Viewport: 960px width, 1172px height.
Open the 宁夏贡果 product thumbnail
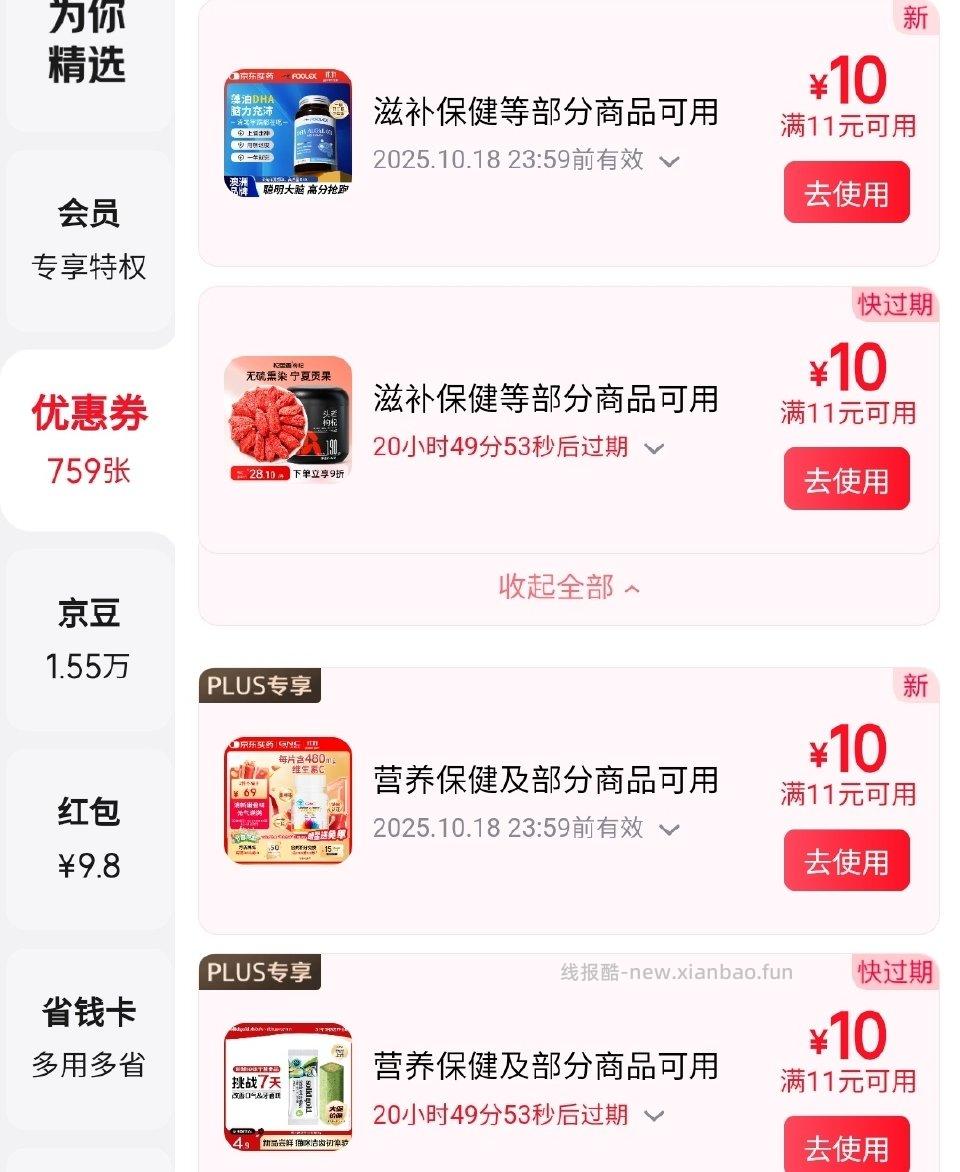[x=287, y=418]
